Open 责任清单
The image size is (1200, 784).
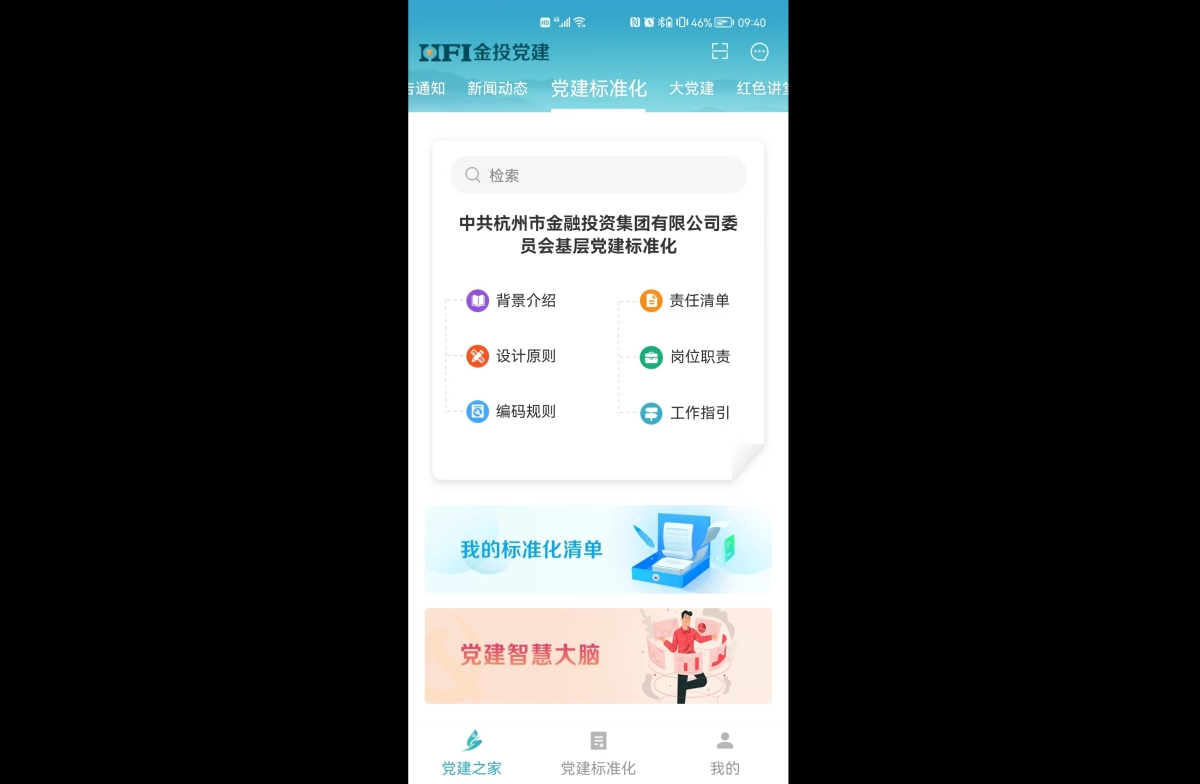pos(686,301)
